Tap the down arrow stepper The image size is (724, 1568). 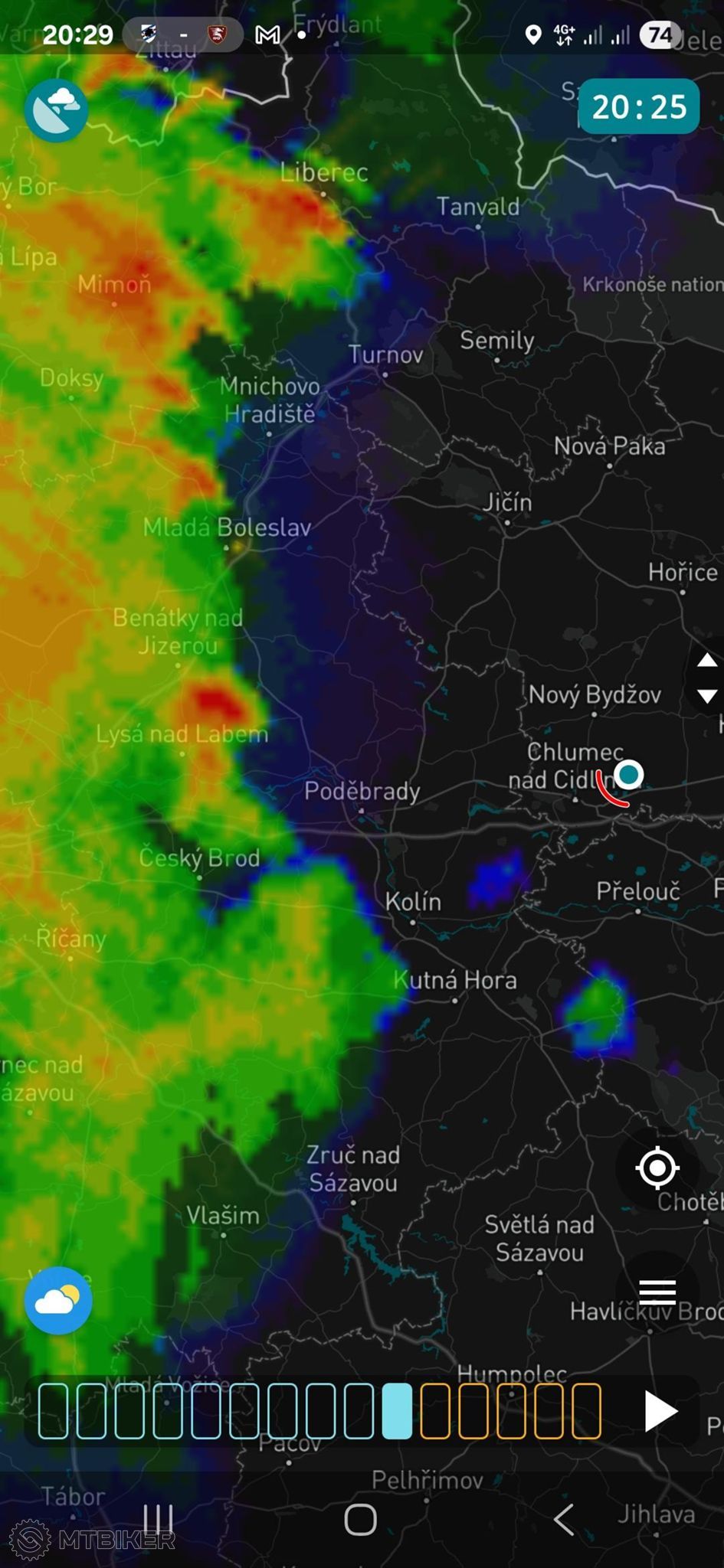(707, 696)
